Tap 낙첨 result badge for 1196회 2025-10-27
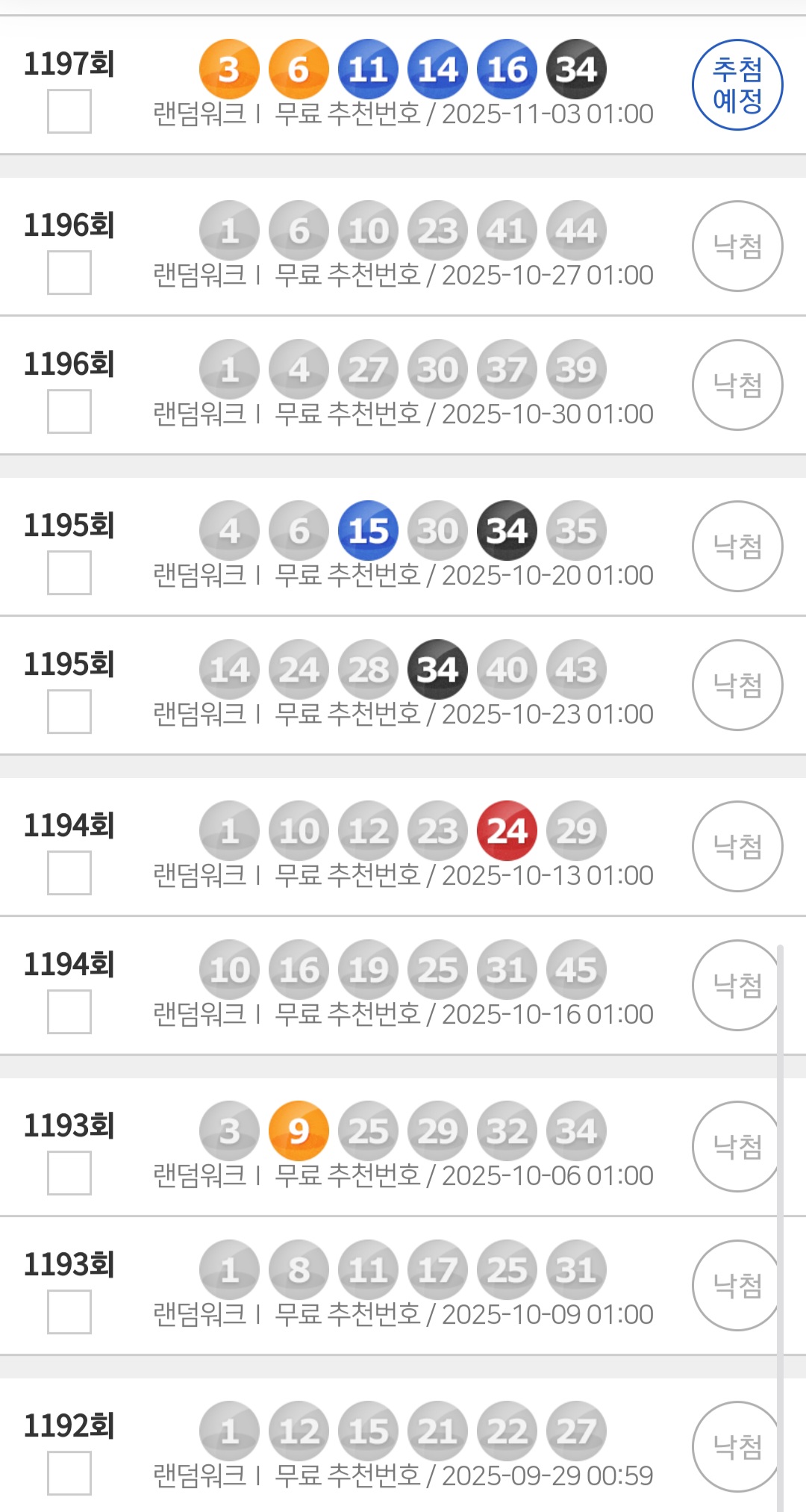 [x=737, y=246]
